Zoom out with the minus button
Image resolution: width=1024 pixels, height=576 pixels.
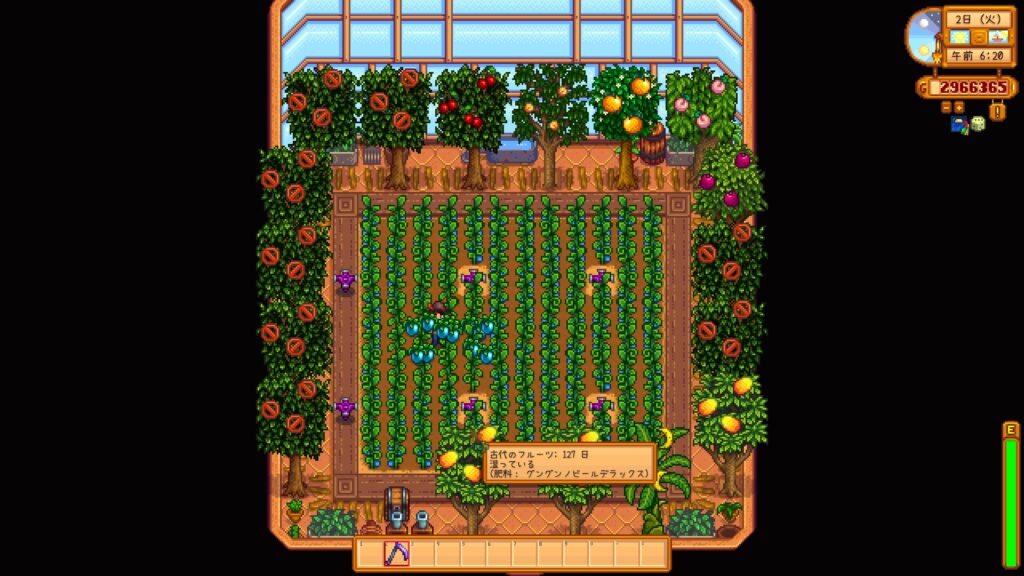point(946,107)
